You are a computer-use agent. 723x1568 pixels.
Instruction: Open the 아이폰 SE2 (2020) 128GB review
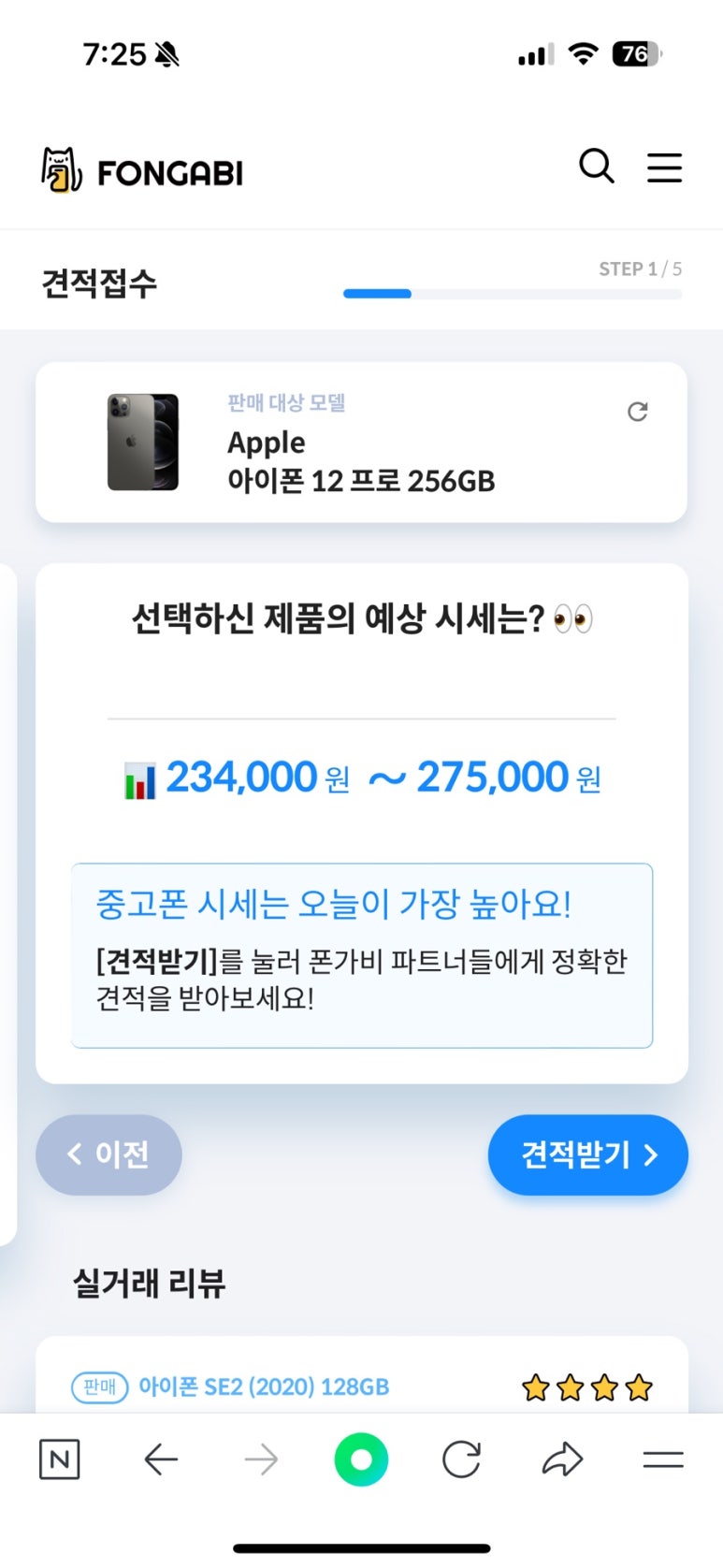pyautogui.click(x=263, y=1387)
